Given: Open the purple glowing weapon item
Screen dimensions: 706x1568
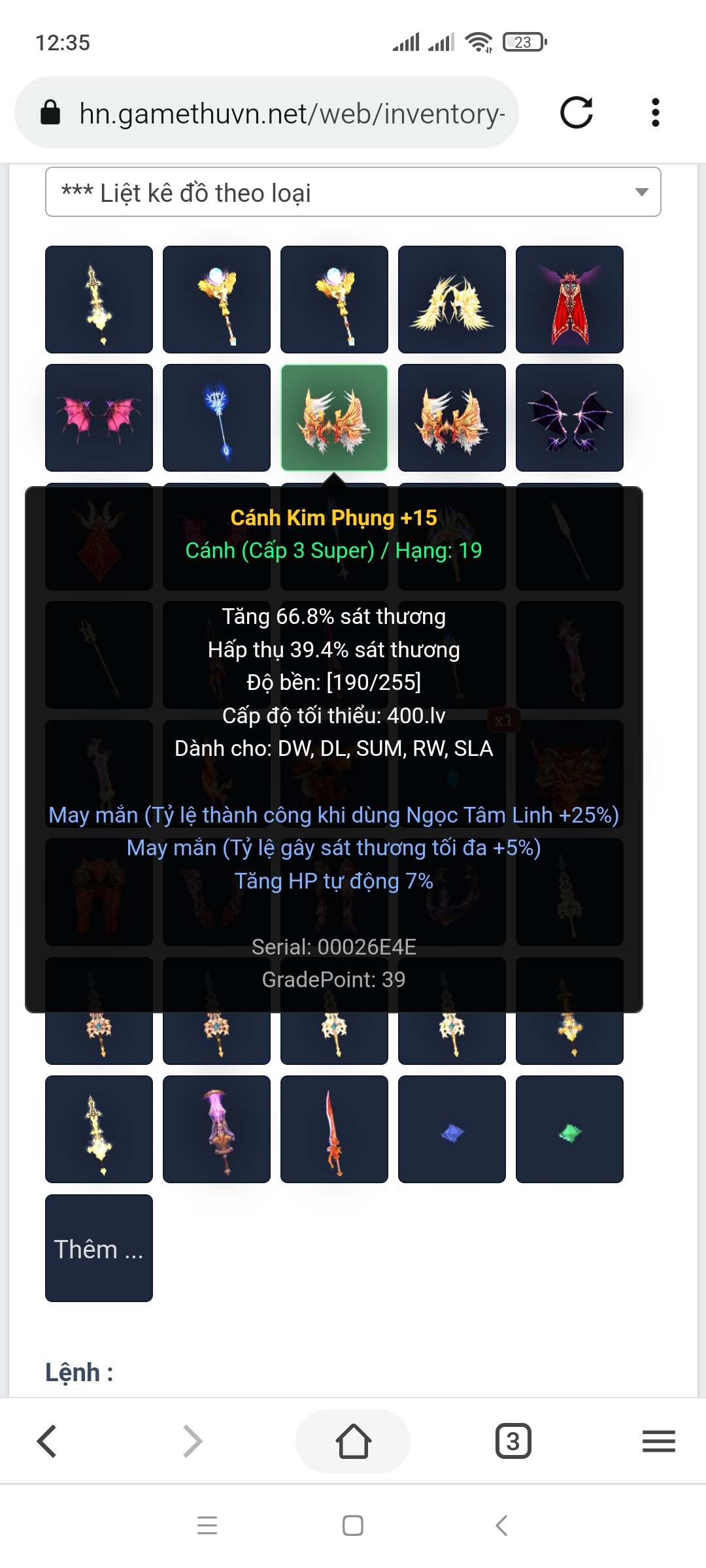Looking at the screenshot, I should click(216, 1129).
